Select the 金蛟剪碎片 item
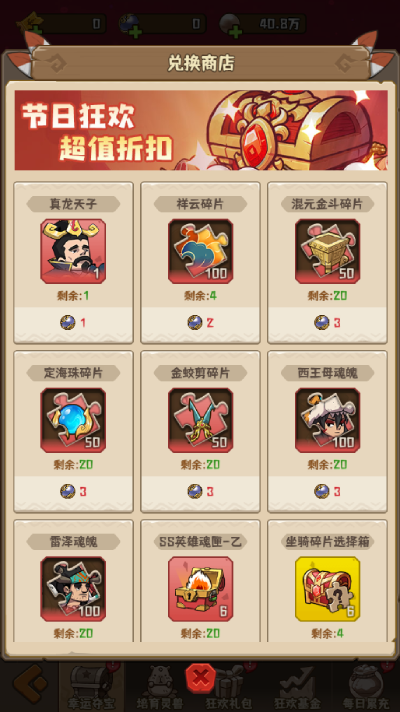 [200, 420]
